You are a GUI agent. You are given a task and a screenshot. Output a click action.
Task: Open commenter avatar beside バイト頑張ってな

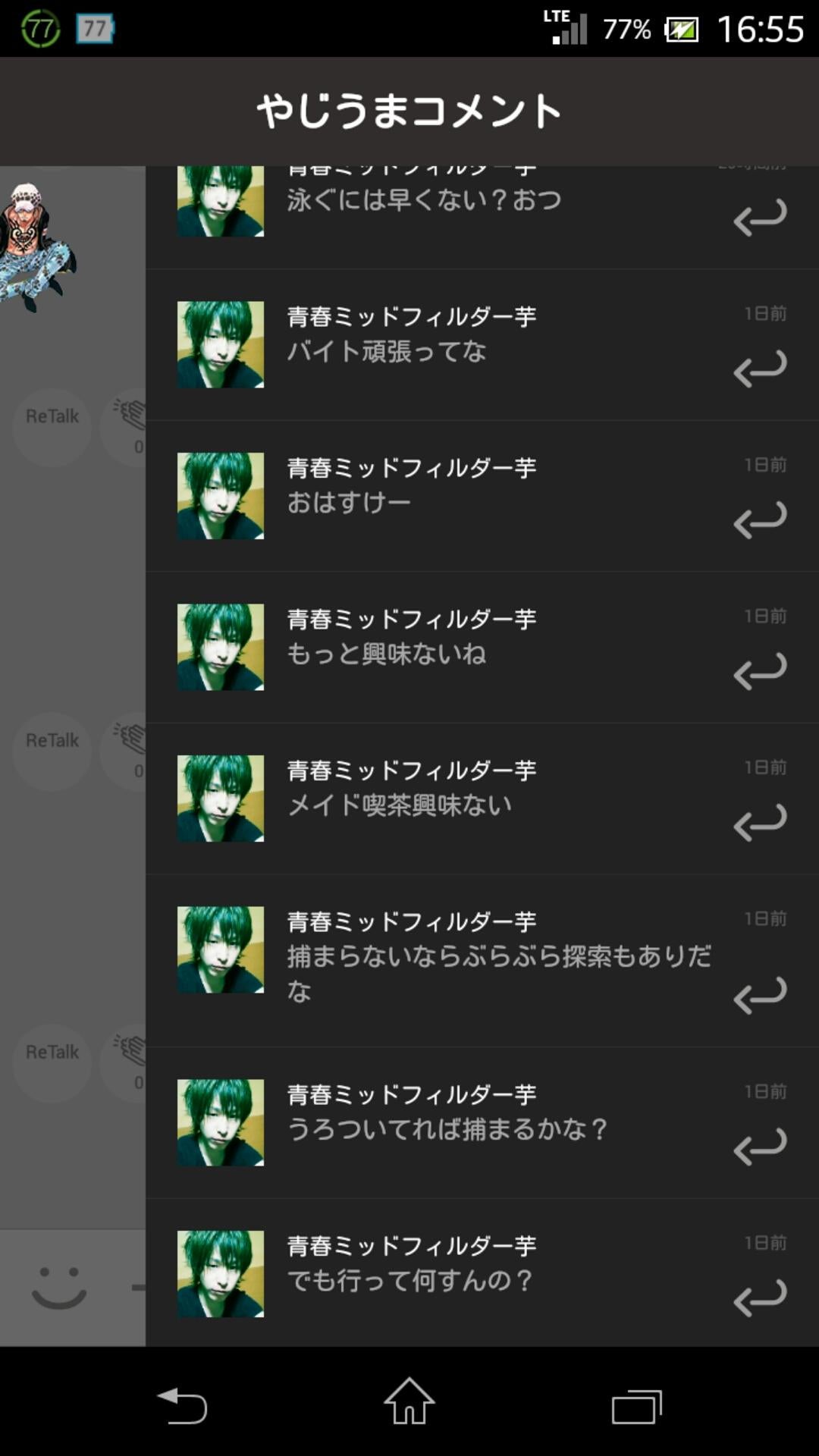[x=221, y=345]
